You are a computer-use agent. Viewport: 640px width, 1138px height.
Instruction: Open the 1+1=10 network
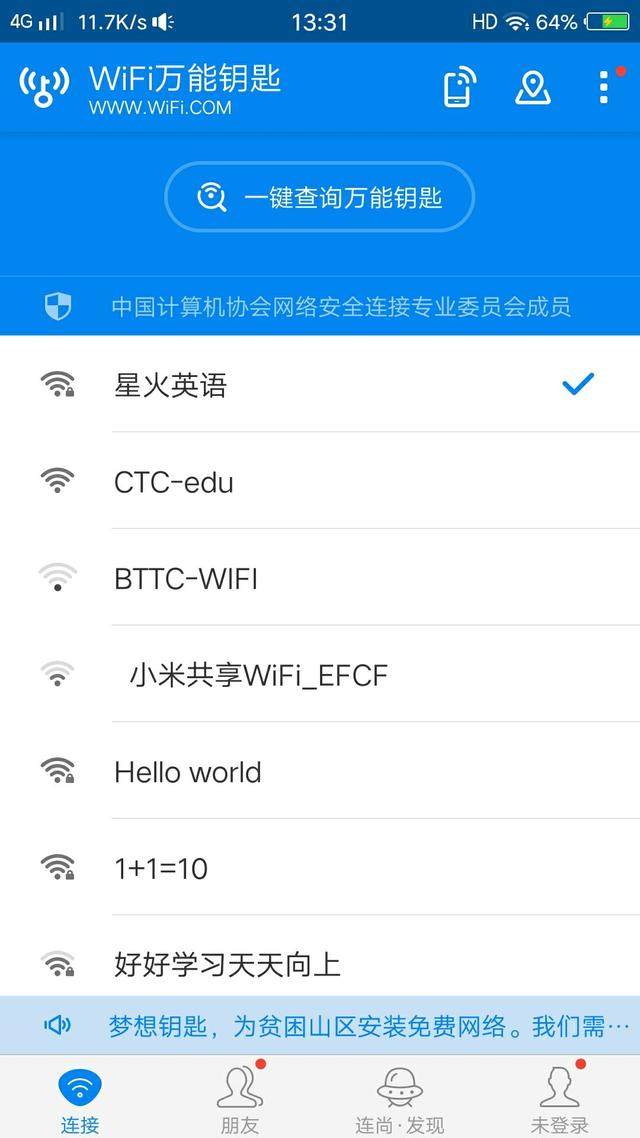coord(320,868)
